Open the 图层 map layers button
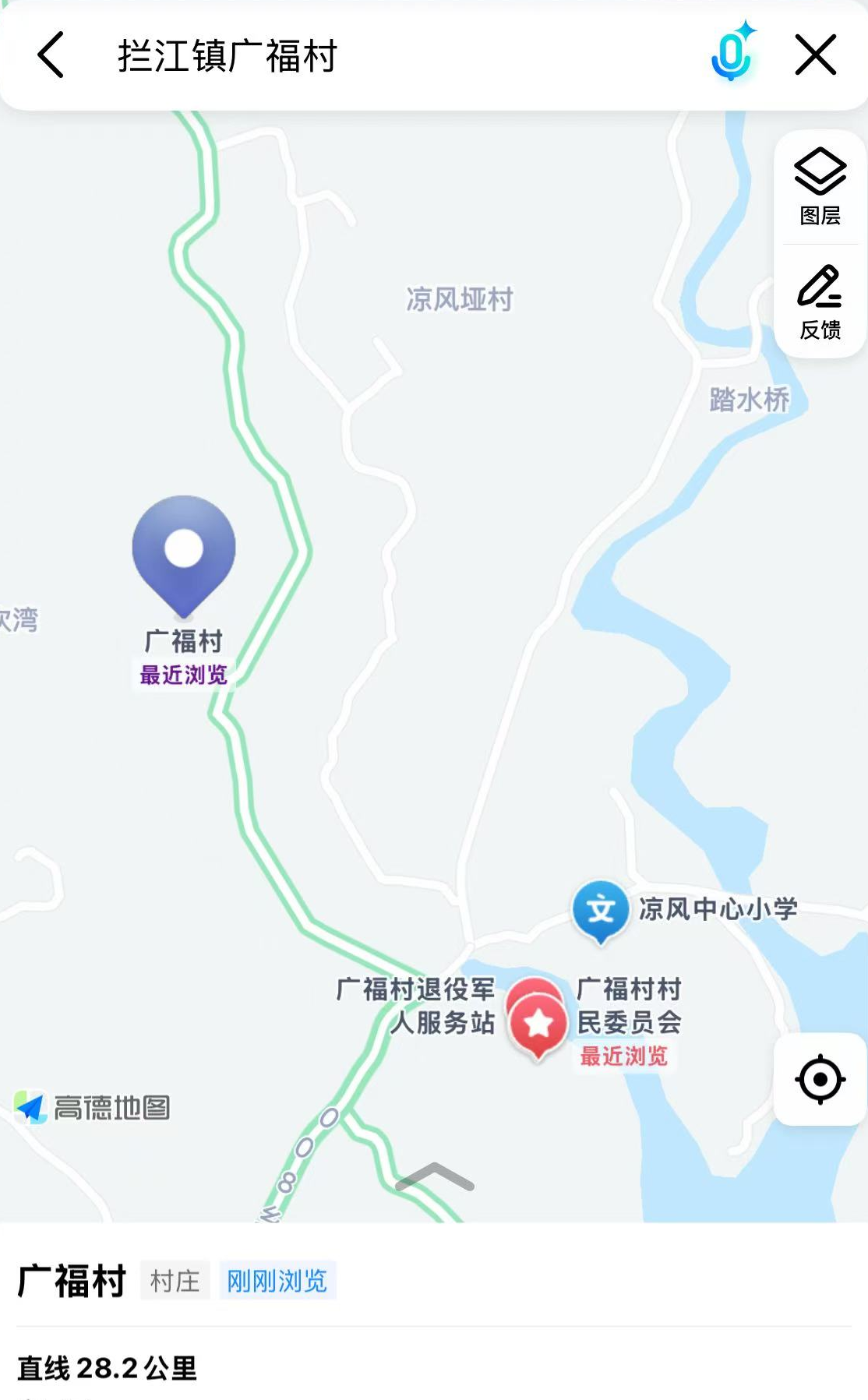The image size is (868, 1400). coord(820,186)
